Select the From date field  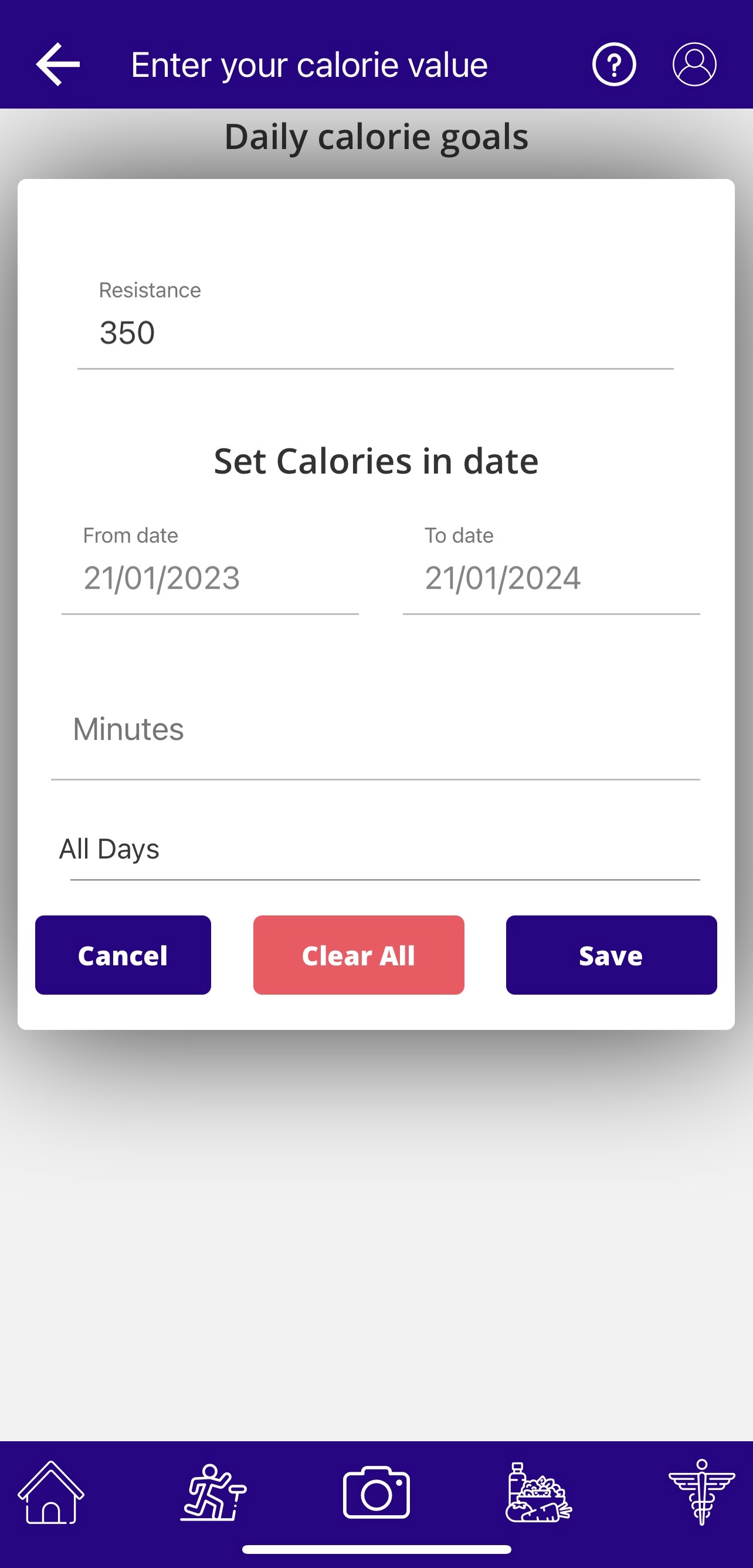(210, 577)
